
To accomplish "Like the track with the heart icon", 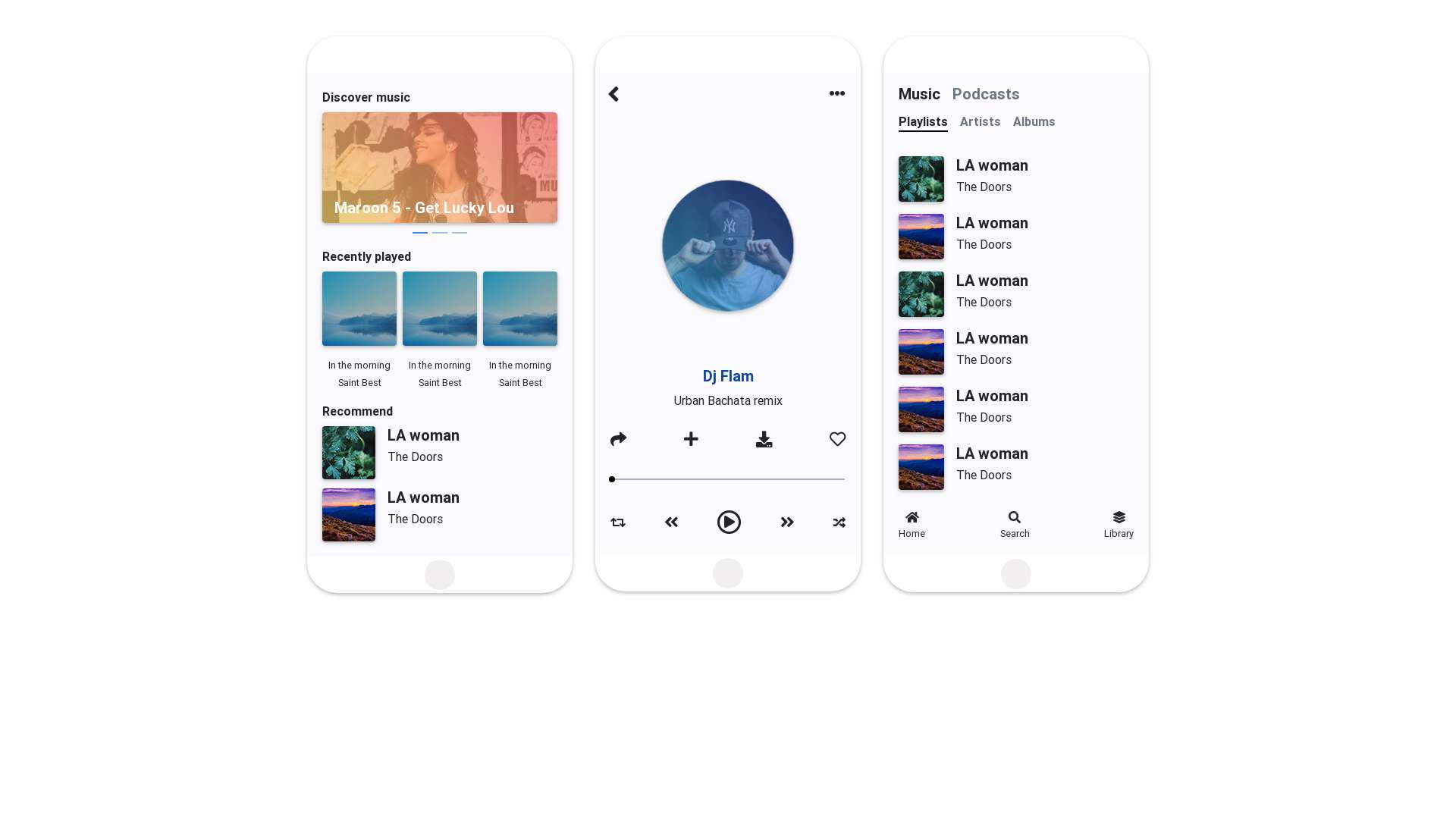I will tap(837, 439).
